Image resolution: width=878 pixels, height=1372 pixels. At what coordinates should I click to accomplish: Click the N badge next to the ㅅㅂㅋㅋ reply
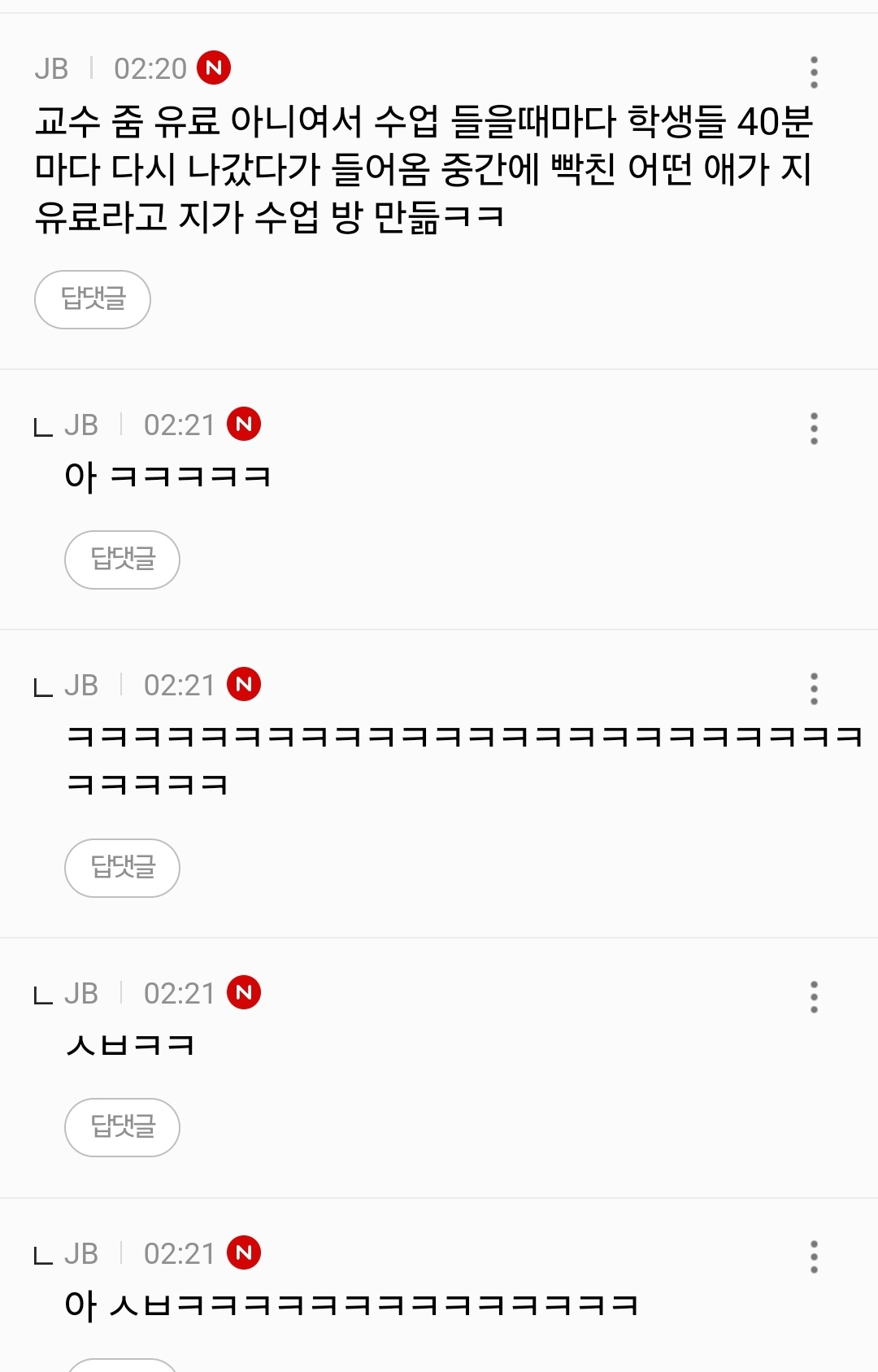(x=246, y=991)
